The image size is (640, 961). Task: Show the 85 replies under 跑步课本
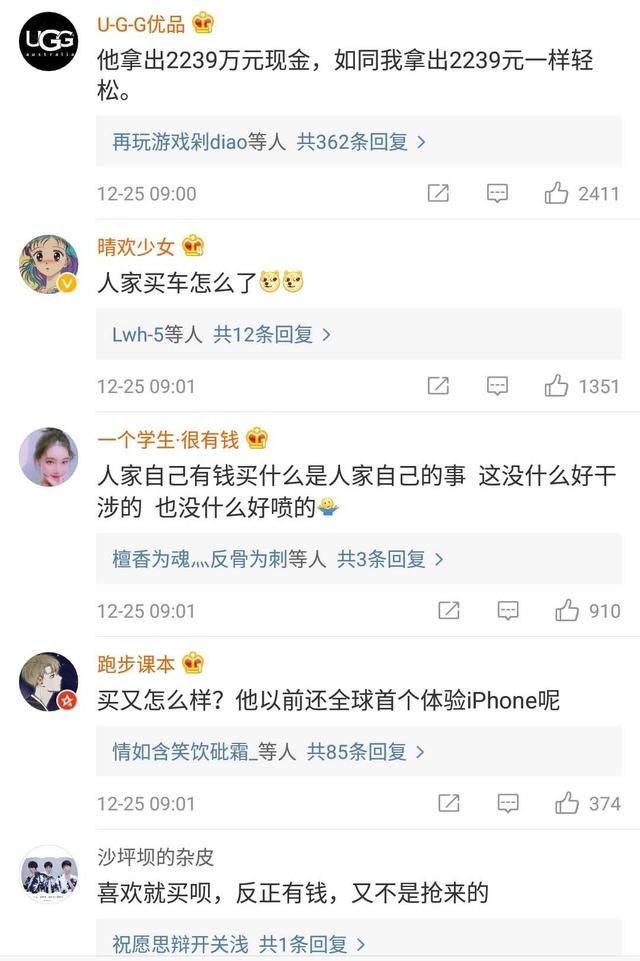coord(269,751)
